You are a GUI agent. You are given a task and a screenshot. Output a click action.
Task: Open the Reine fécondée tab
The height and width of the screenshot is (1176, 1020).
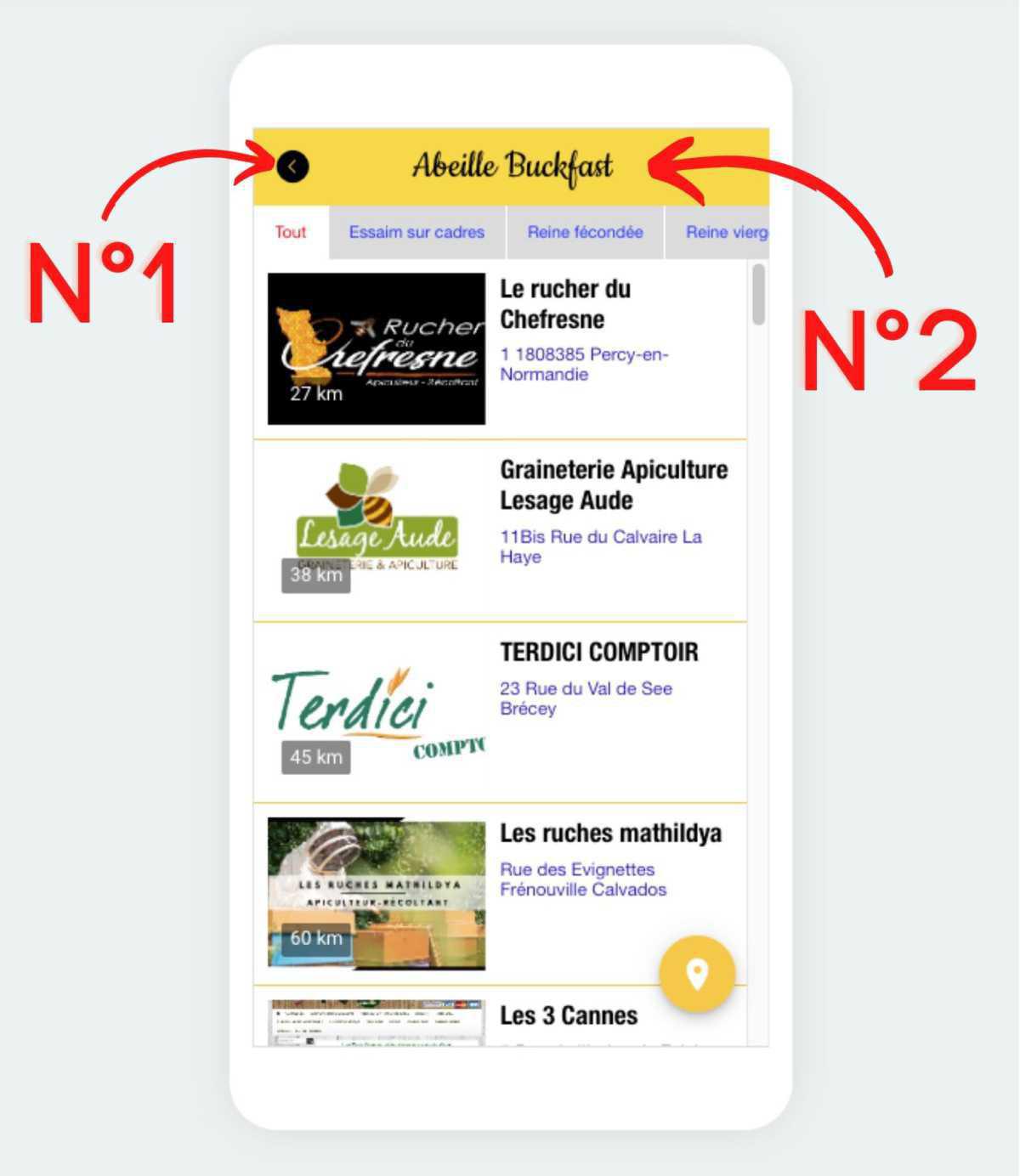click(585, 232)
